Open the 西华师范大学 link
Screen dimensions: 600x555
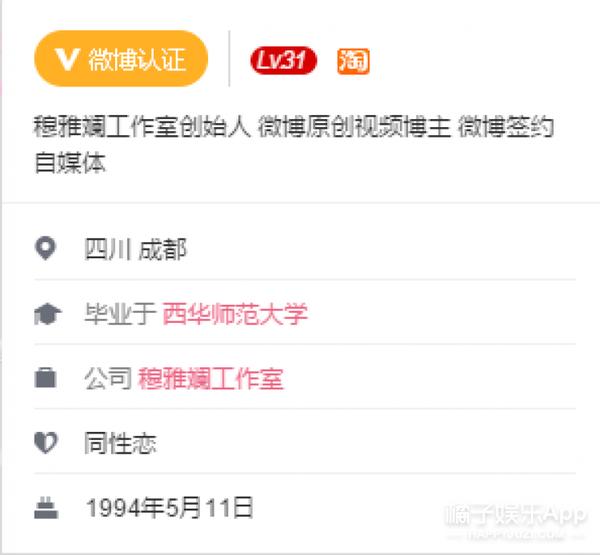point(235,314)
